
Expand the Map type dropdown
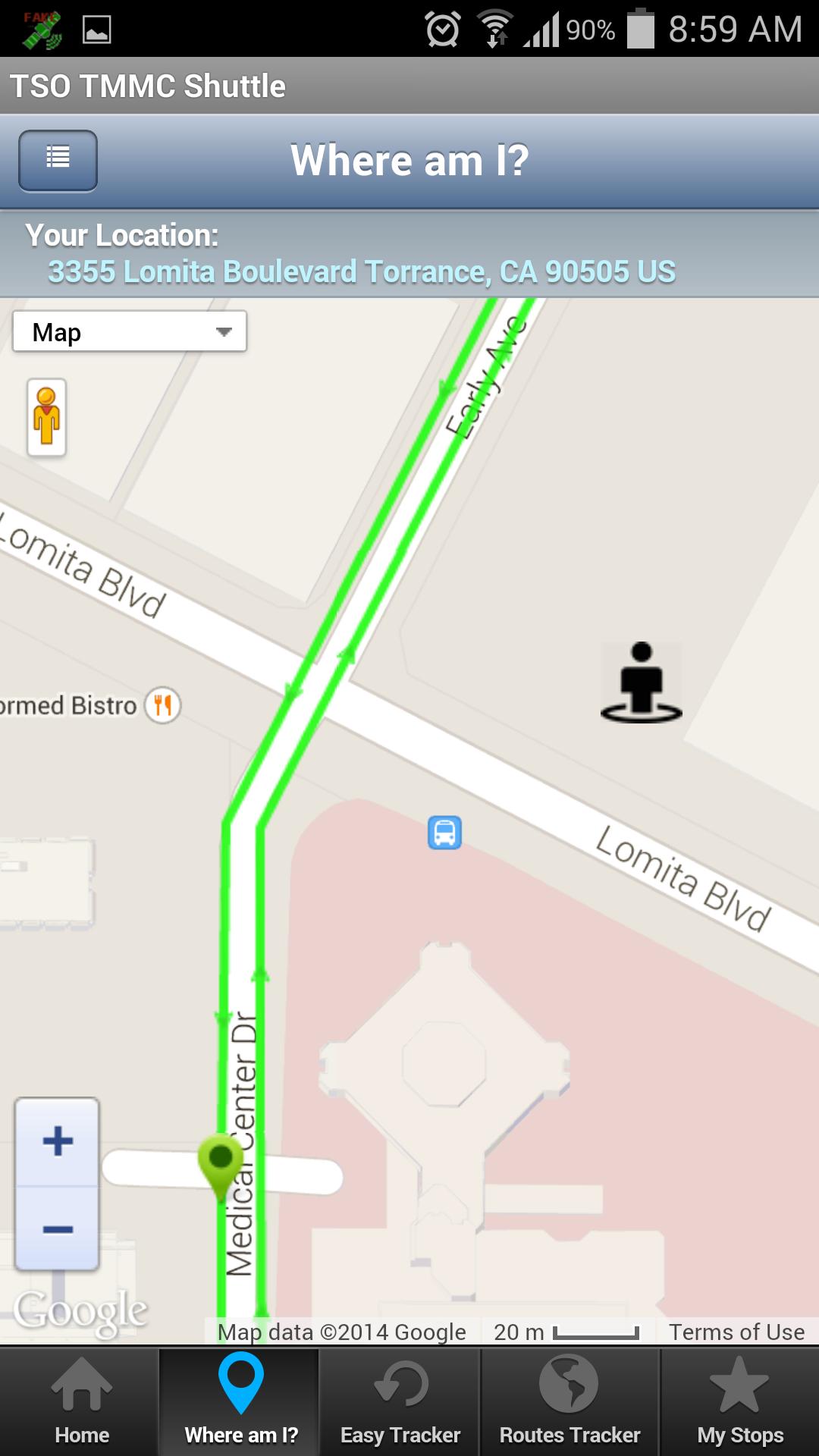pyautogui.click(x=130, y=331)
